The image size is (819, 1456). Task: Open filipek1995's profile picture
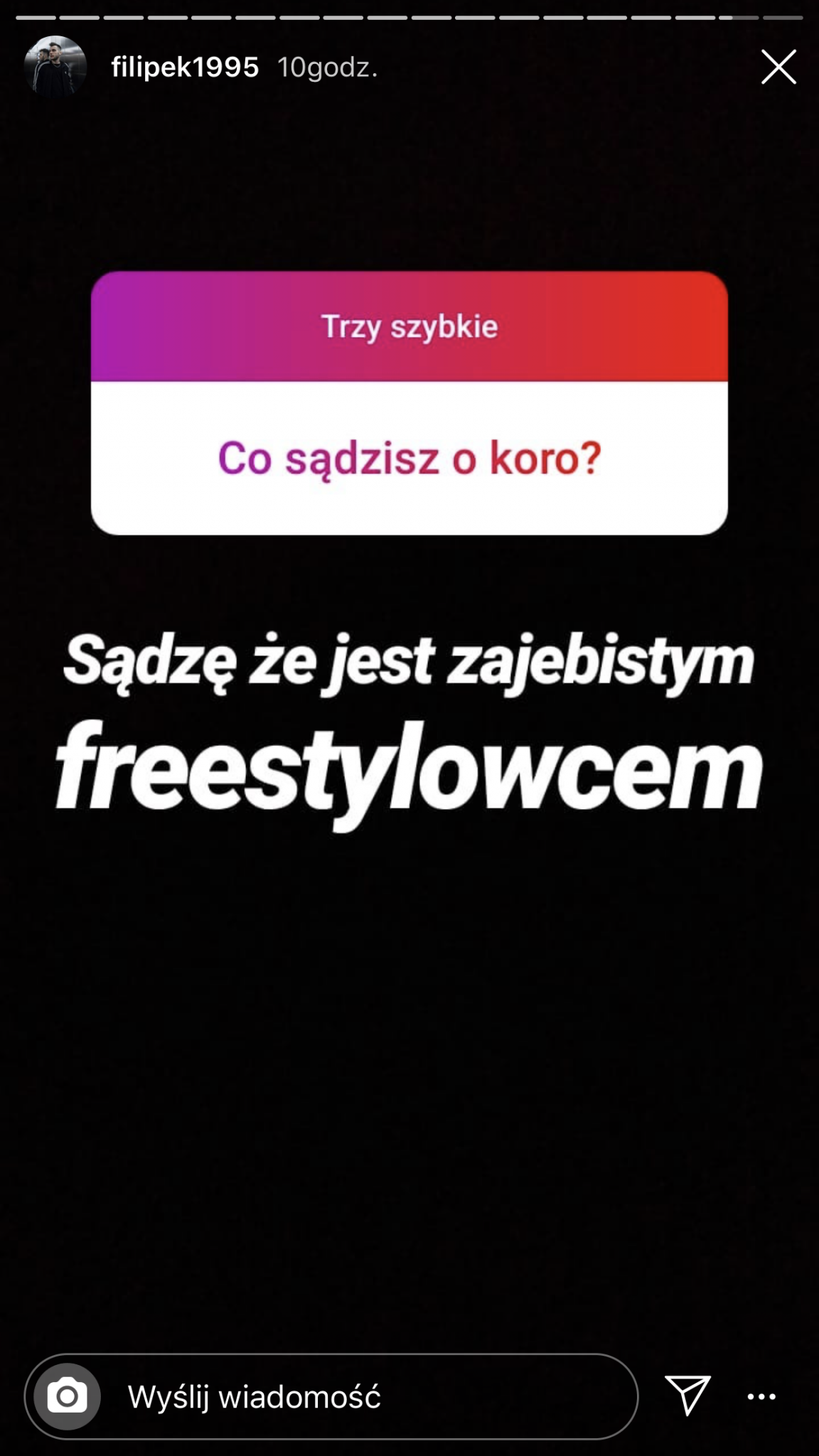coord(55,67)
